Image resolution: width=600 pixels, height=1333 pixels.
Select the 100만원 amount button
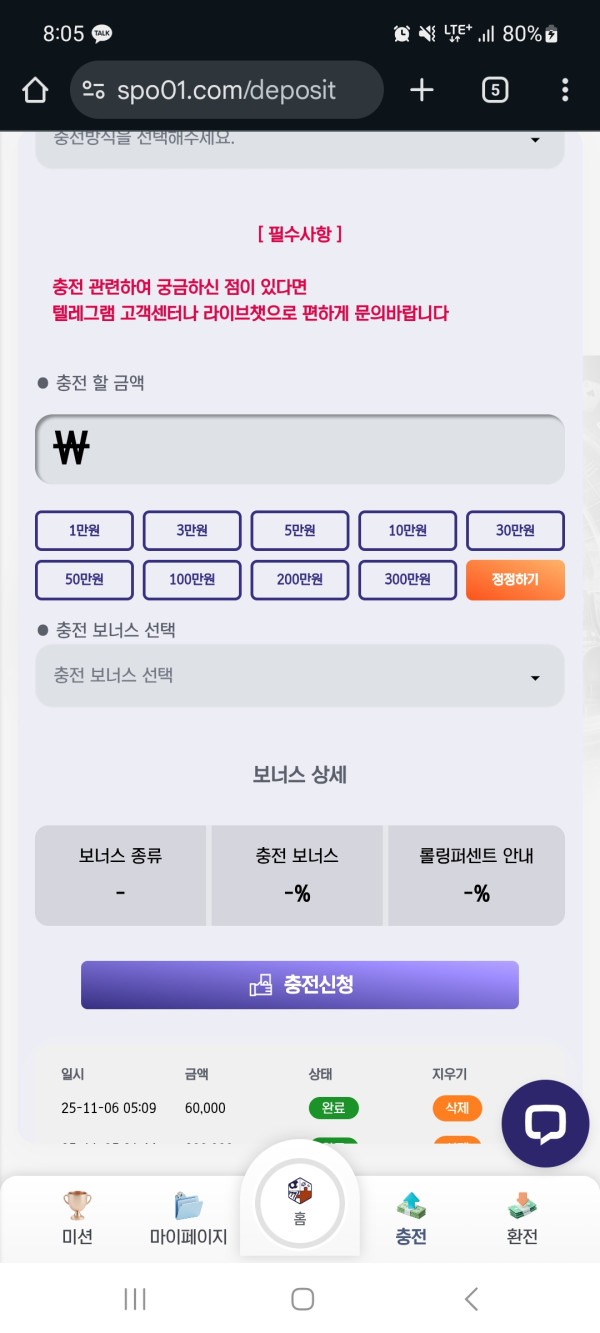tap(192, 580)
